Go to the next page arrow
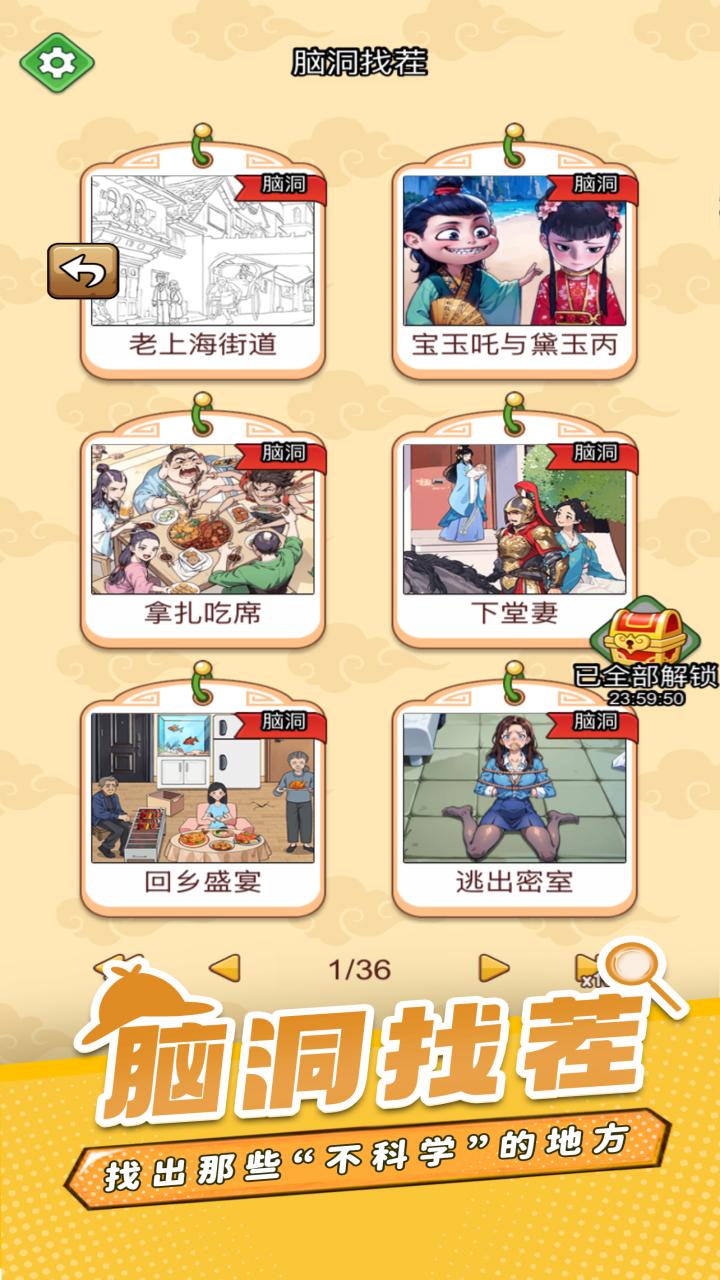 point(494,968)
